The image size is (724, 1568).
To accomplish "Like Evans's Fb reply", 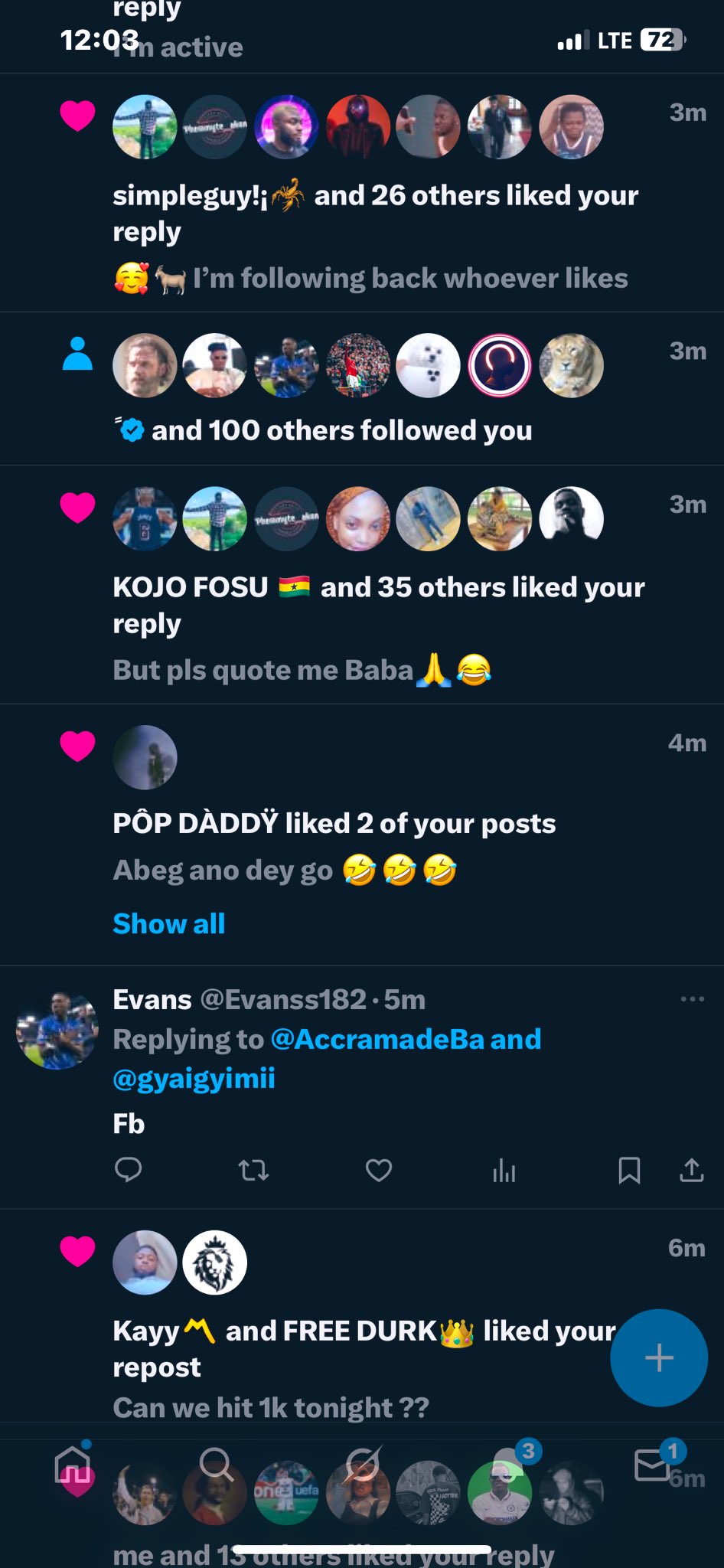I will (x=378, y=1170).
